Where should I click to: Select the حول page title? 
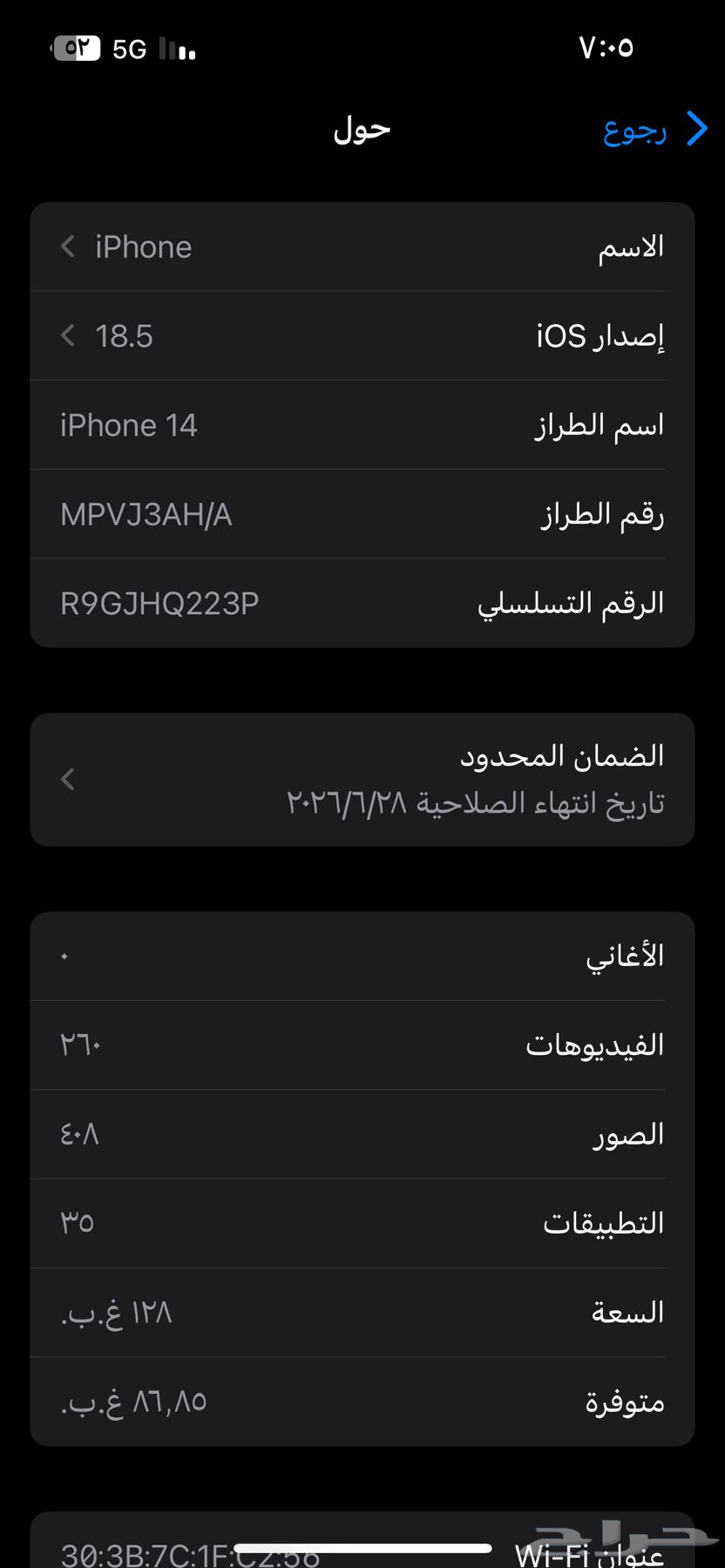coord(360,129)
